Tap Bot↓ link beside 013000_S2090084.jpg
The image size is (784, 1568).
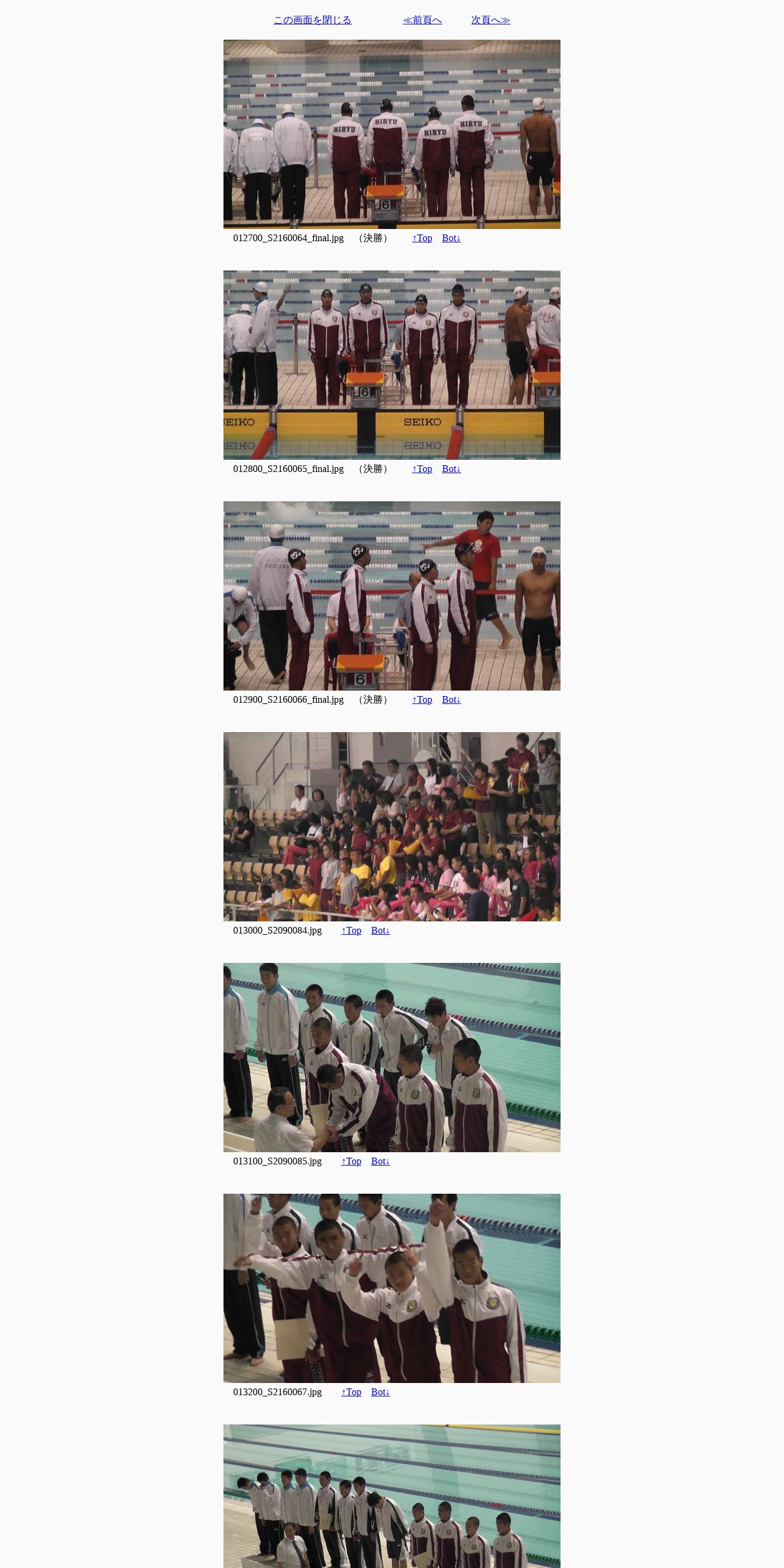click(380, 931)
